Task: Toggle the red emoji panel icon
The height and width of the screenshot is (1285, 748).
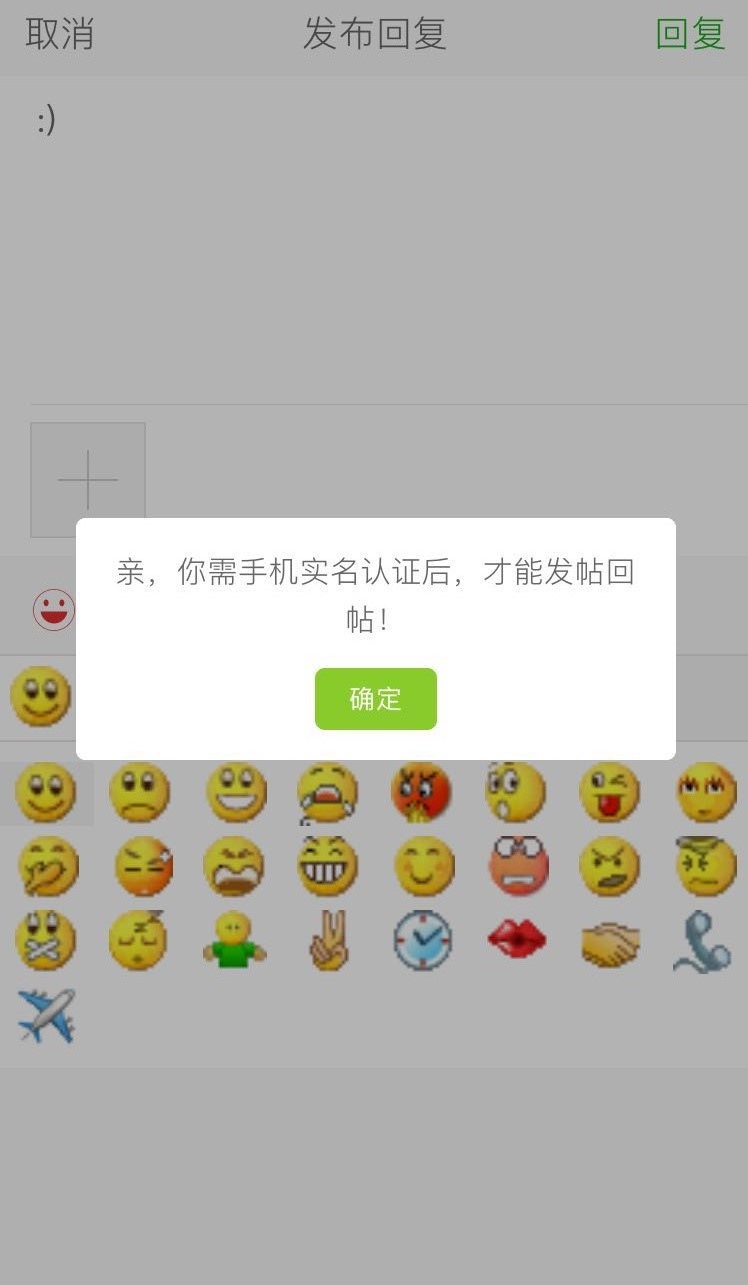Action: (x=54, y=609)
